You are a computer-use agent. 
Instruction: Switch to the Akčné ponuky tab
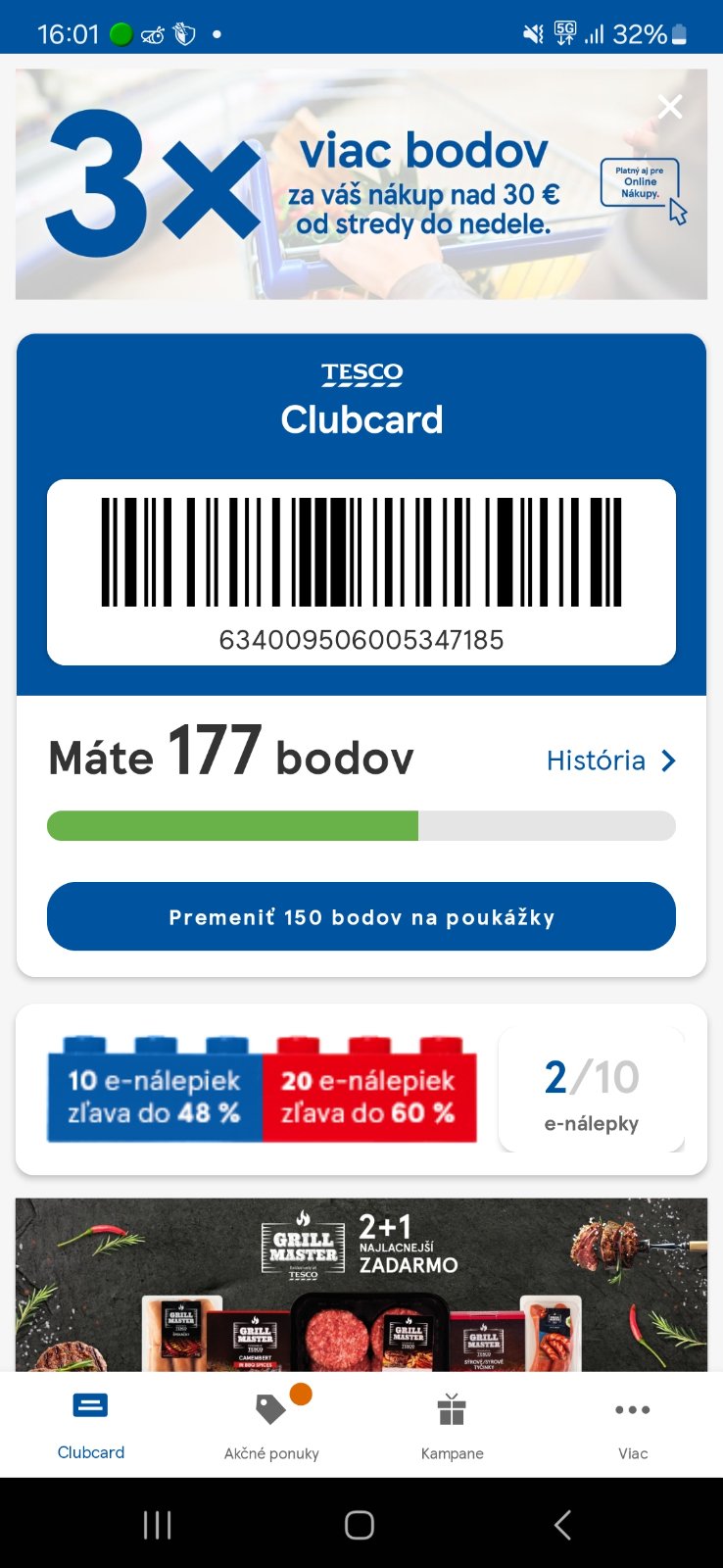[271, 1424]
